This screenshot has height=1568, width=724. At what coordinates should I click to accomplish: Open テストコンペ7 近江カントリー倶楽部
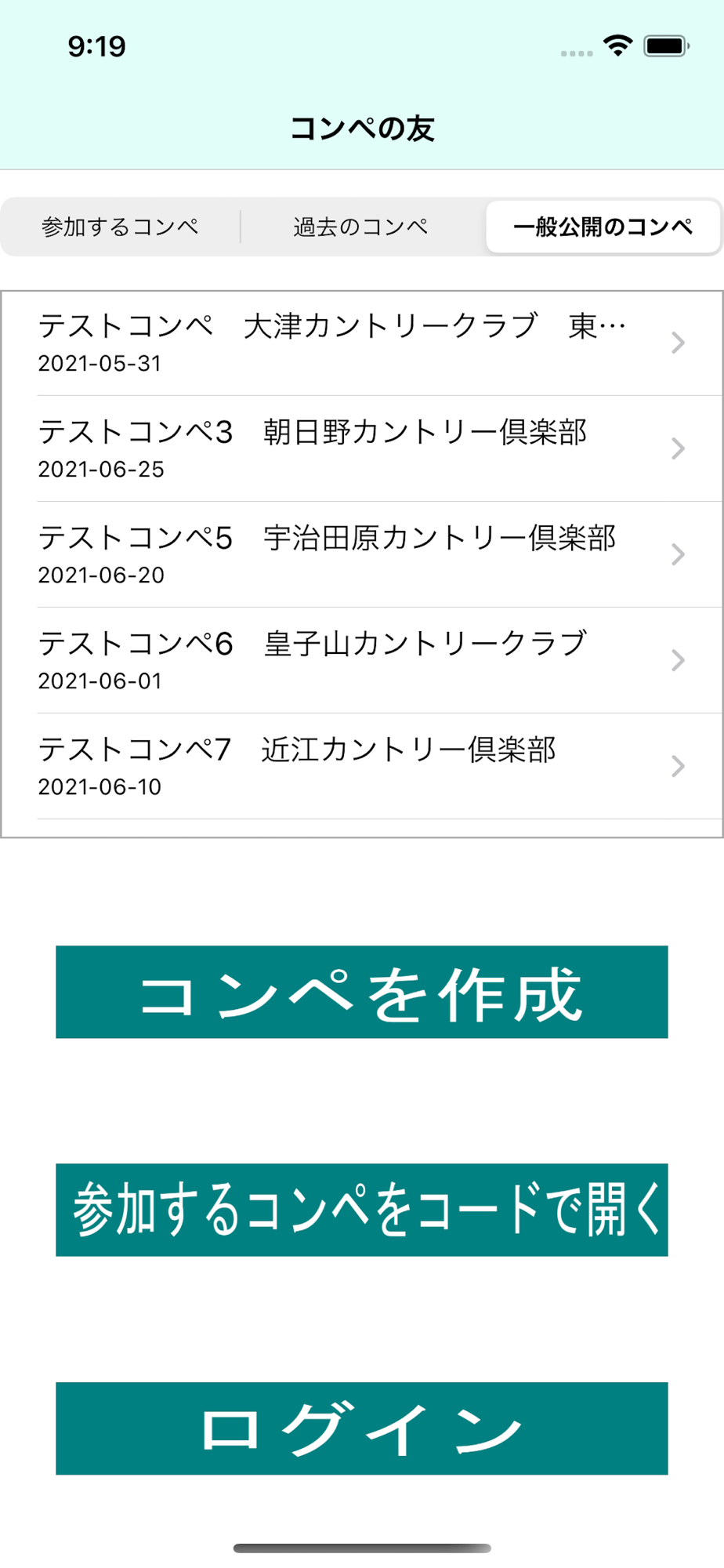point(362,767)
